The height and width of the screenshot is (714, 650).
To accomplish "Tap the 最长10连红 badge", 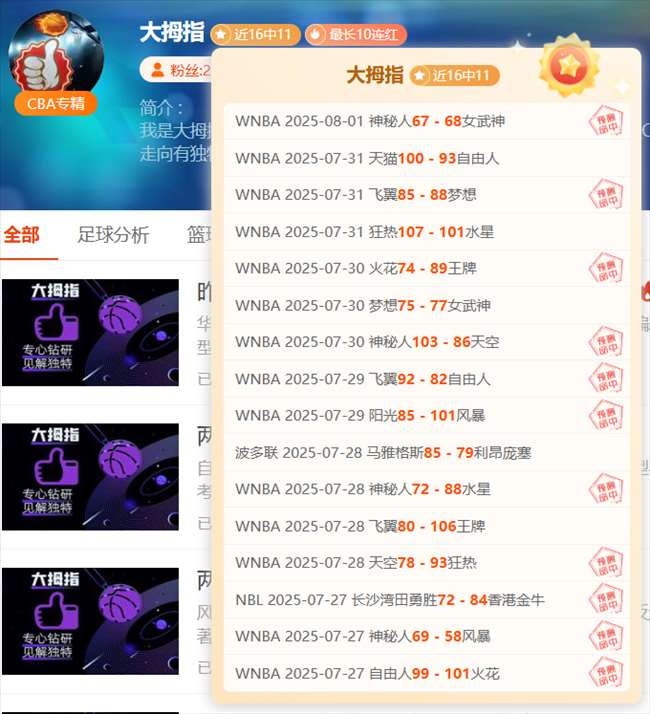I will [356, 35].
